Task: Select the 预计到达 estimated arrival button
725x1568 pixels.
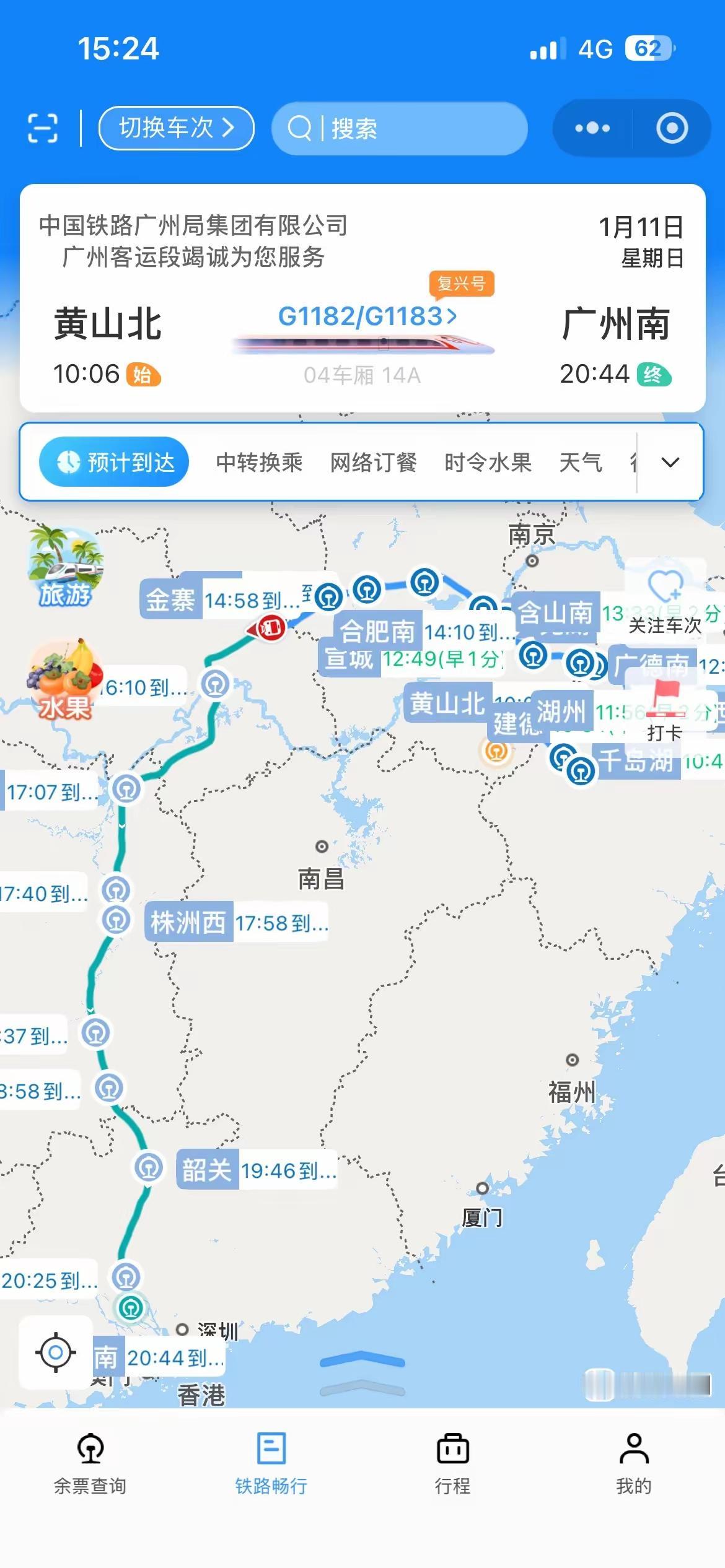Action: click(x=113, y=461)
